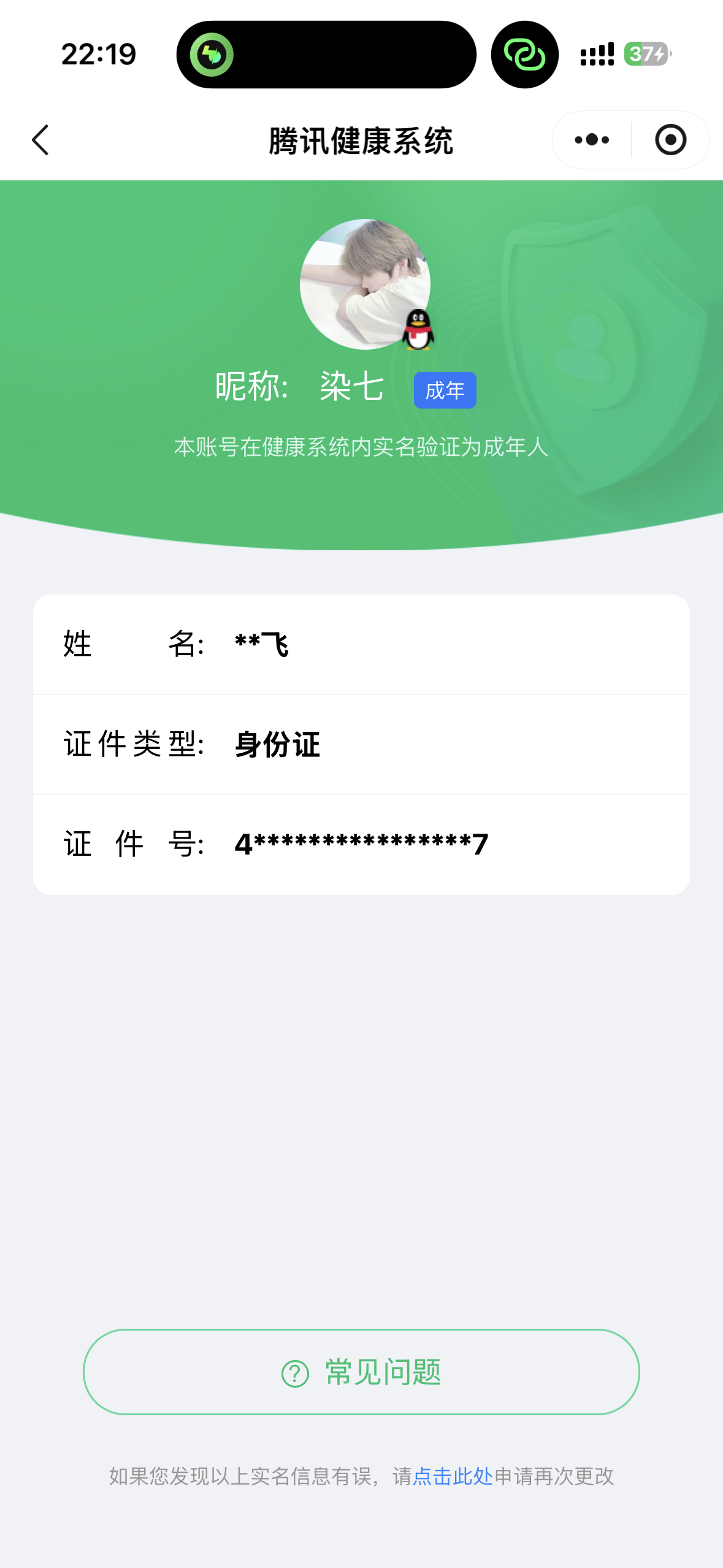723x1568 pixels.
Task: Tap the QQ penguin icon on the avatar
Action: pos(419,330)
